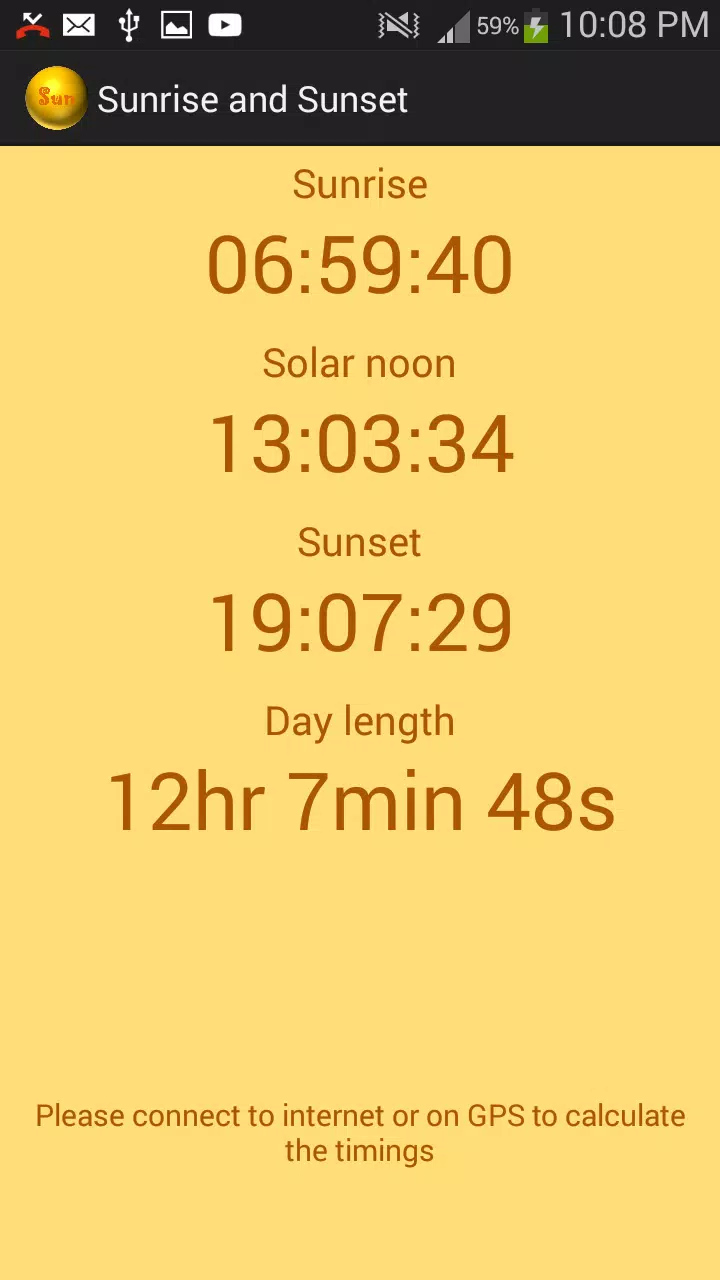The height and width of the screenshot is (1280, 720).
Task: Tap the email envelope icon in status bar
Action: point(78,25)
